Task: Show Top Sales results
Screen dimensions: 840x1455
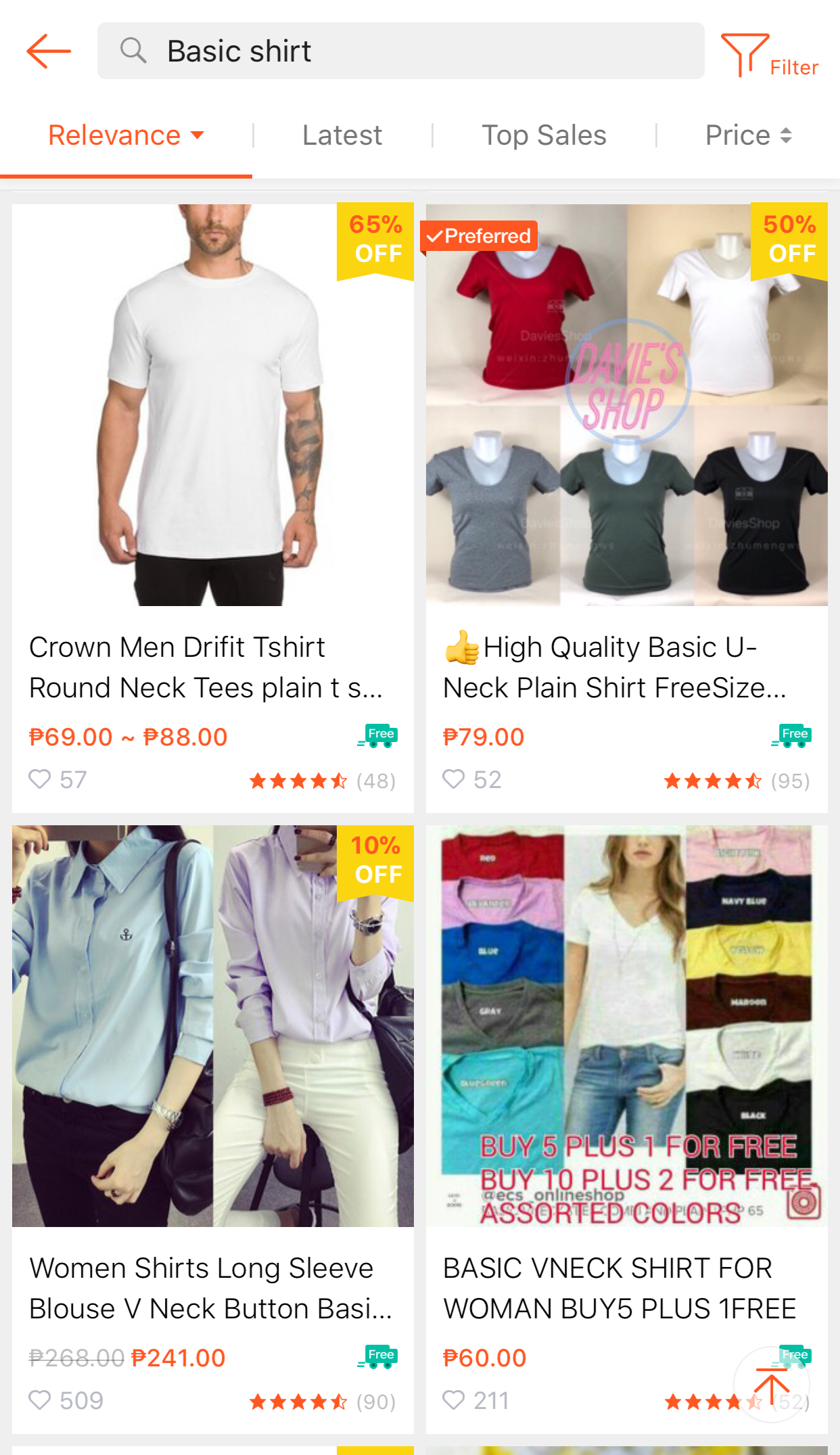Action: point(544,135)
